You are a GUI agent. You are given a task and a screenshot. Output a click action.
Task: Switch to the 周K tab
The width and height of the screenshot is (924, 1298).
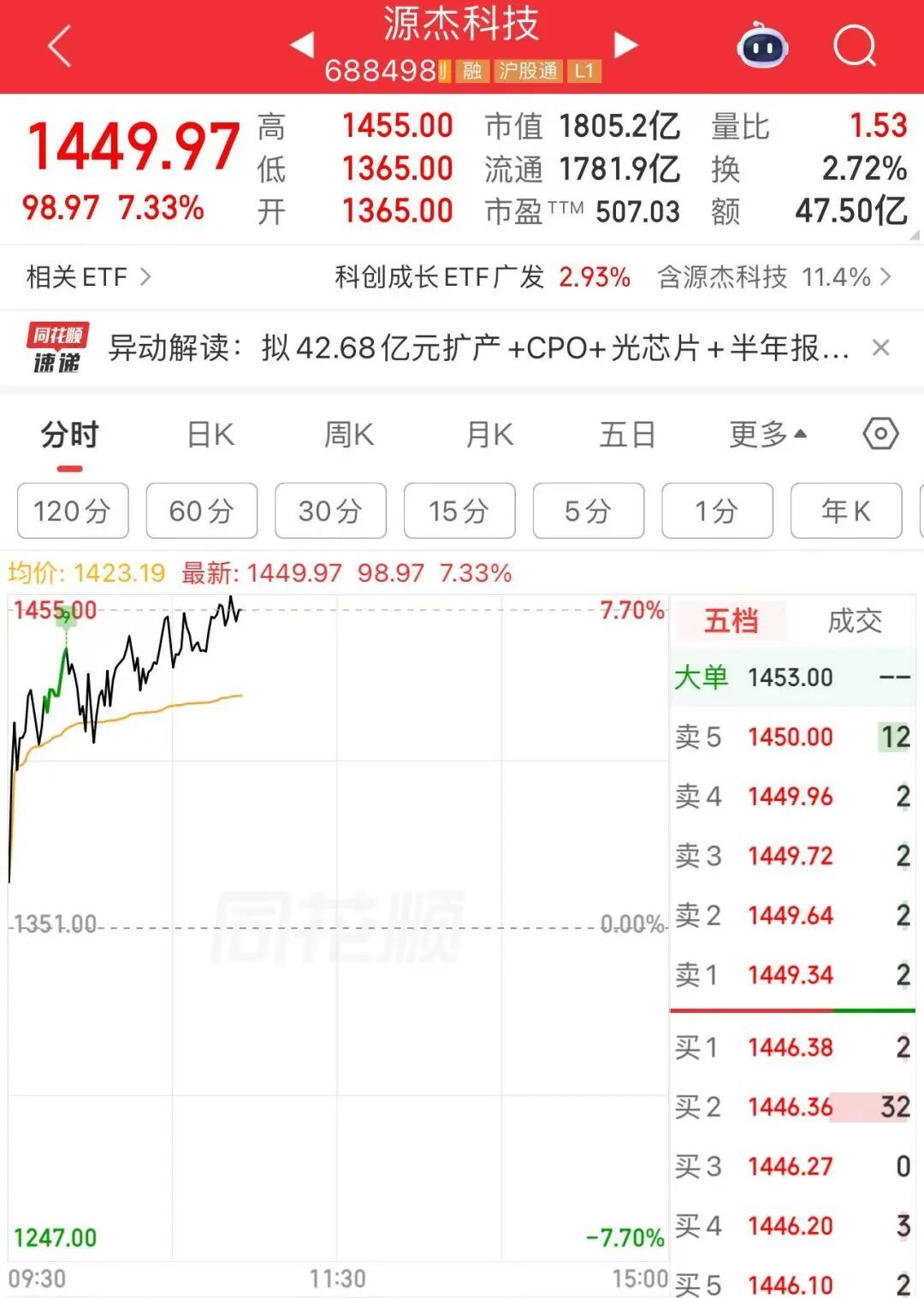coord(348,435)
